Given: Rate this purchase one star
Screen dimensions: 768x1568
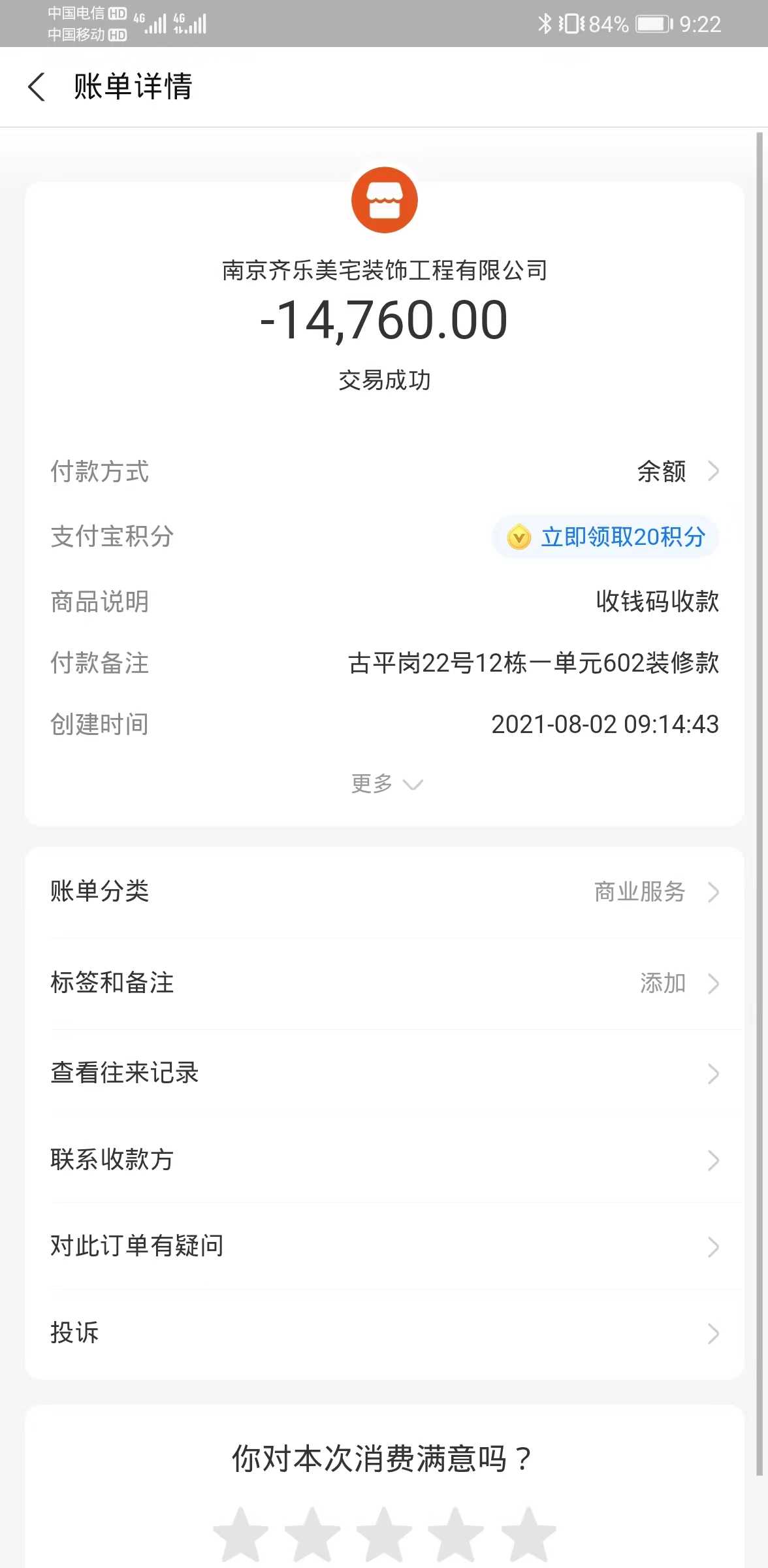Looking at the screenshot, I should (x=241, y=1535).
